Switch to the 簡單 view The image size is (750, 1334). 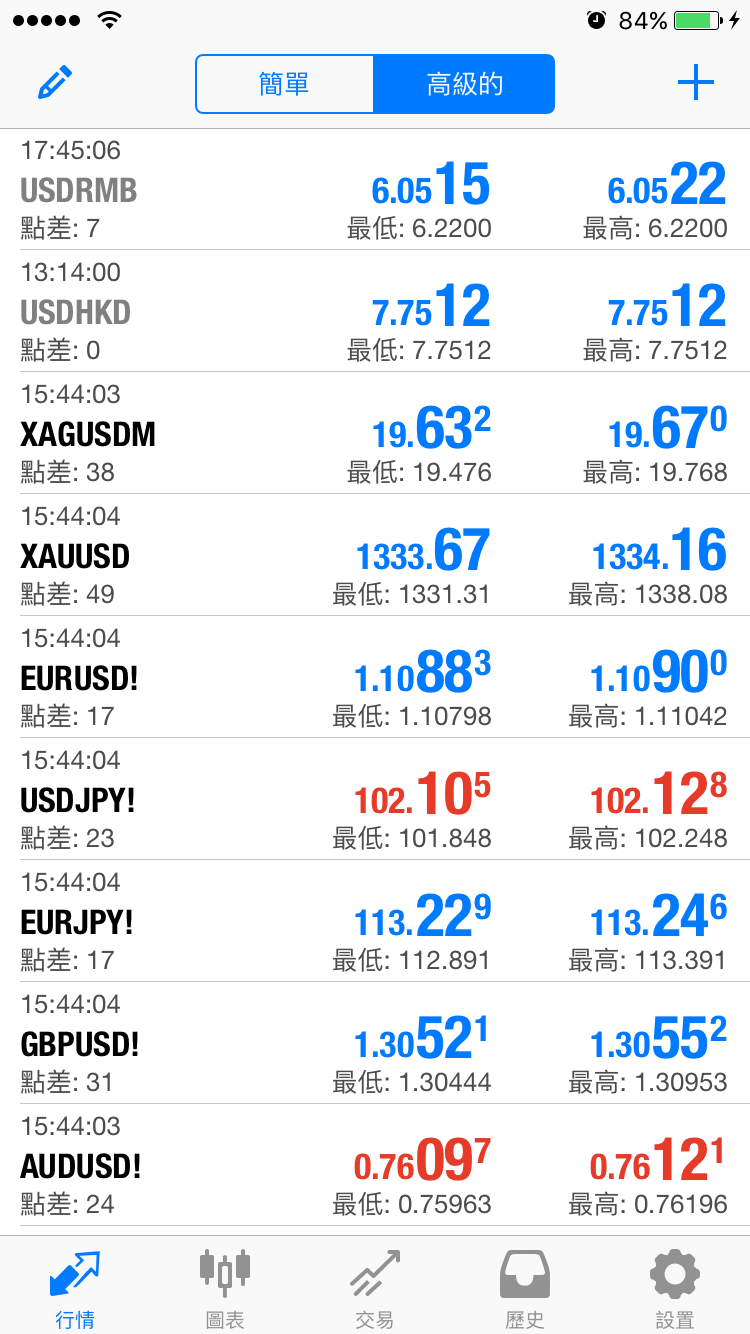pos(285,84)
